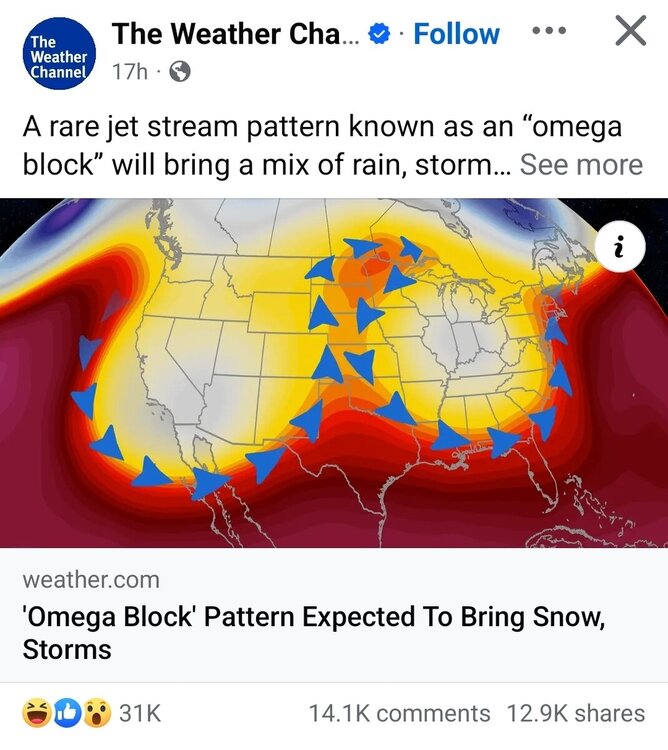
Task: Dismiss this post with the X
Action: tap(629, 33)
